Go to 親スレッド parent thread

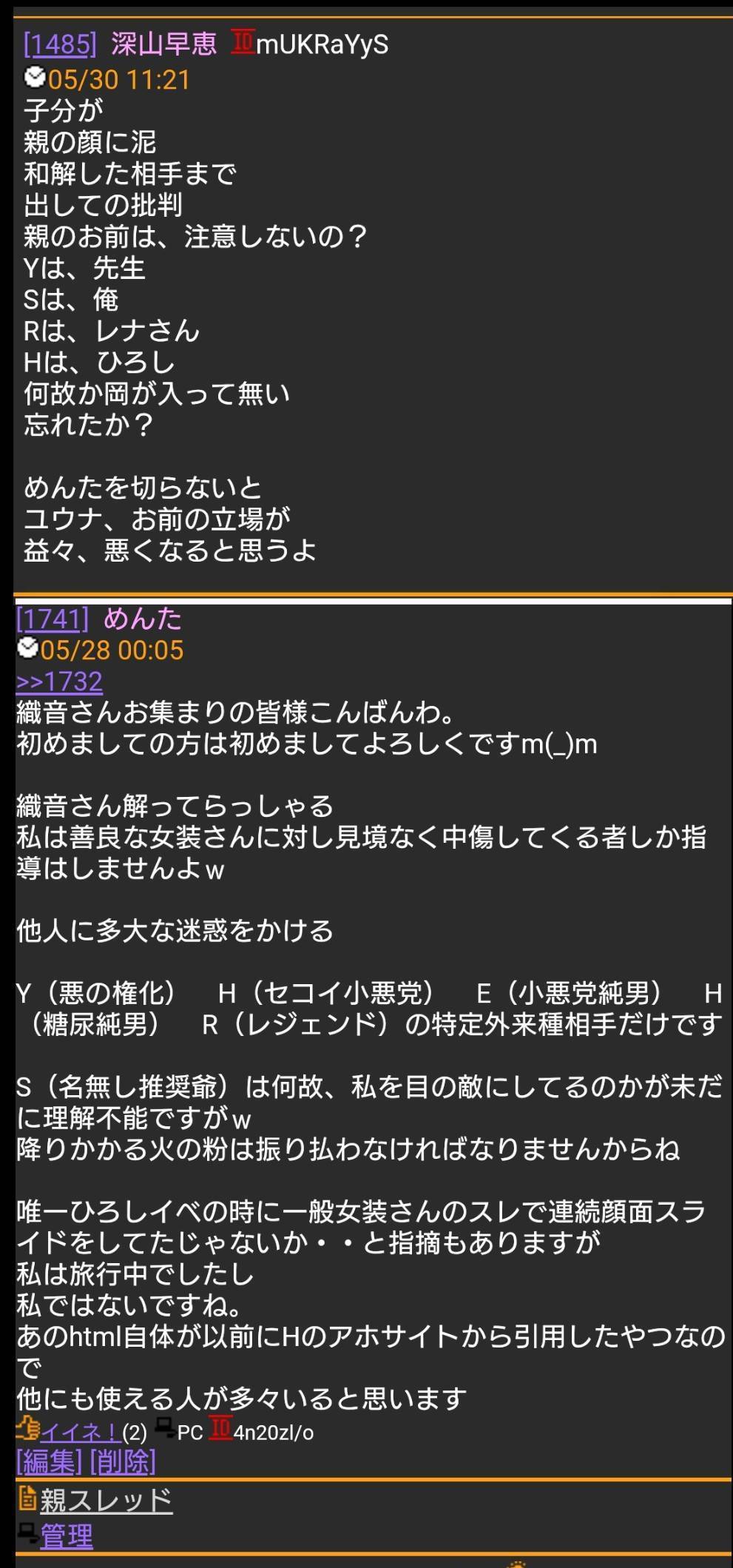point(107,1500)
